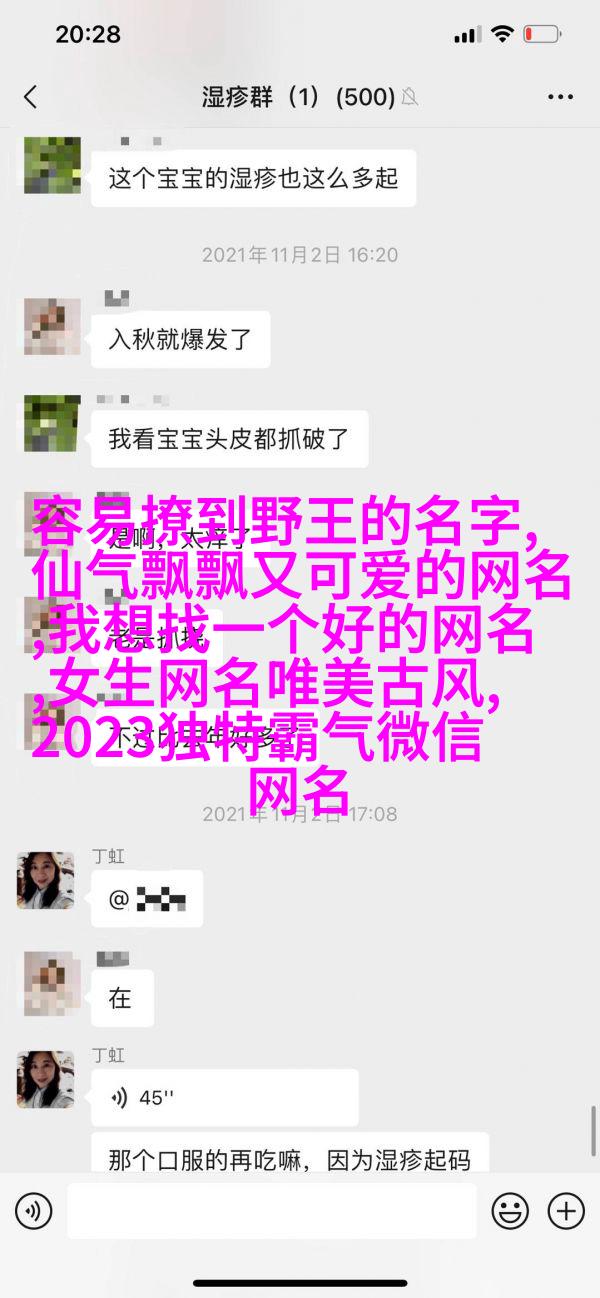Image resolution: width=600 pixels, height=1298 pixels.
Task: Switch to voice input mode
Action: [x=33, y=1212]
